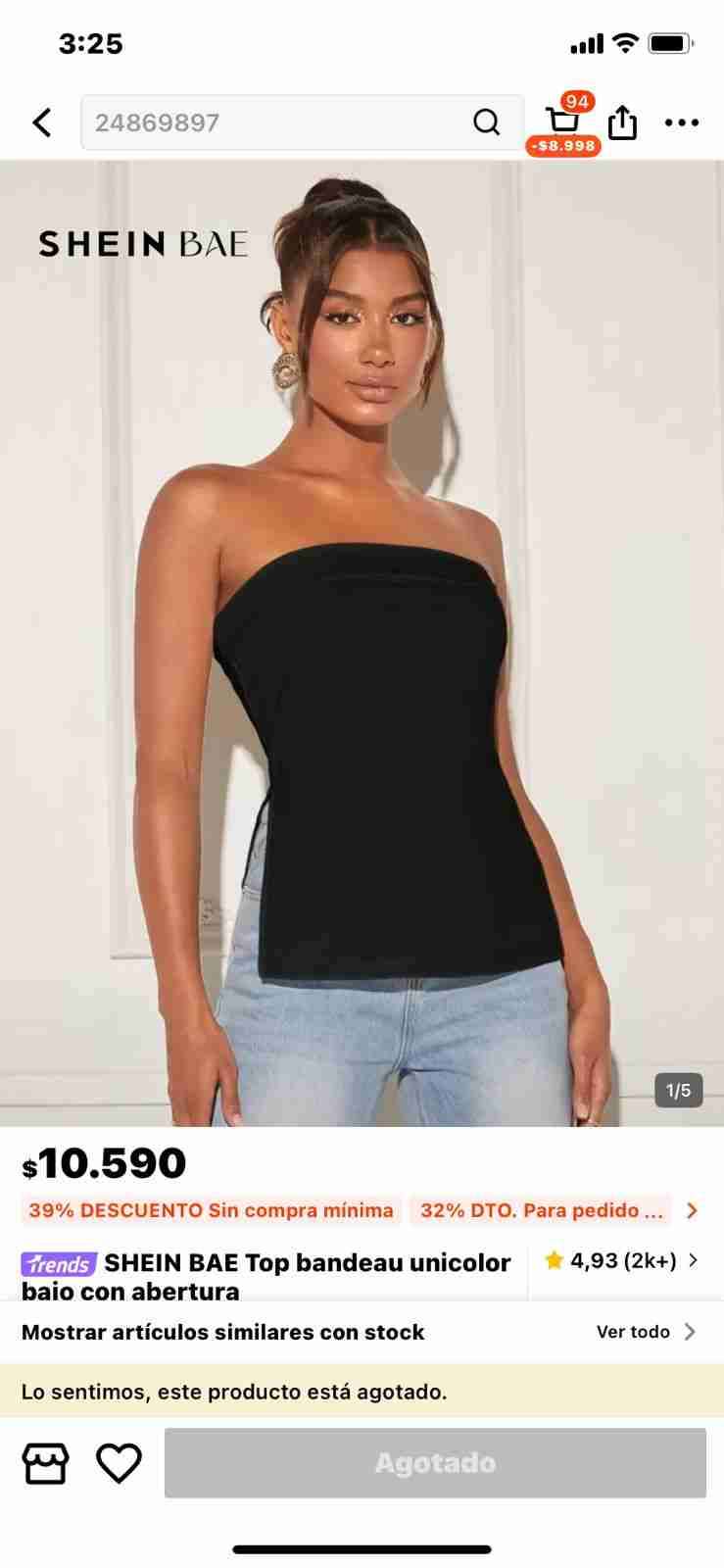Open the 32% DTO. Para pedido offer
The height and width of the screenshot is (1568, 724).
(x=542, y=1210)
